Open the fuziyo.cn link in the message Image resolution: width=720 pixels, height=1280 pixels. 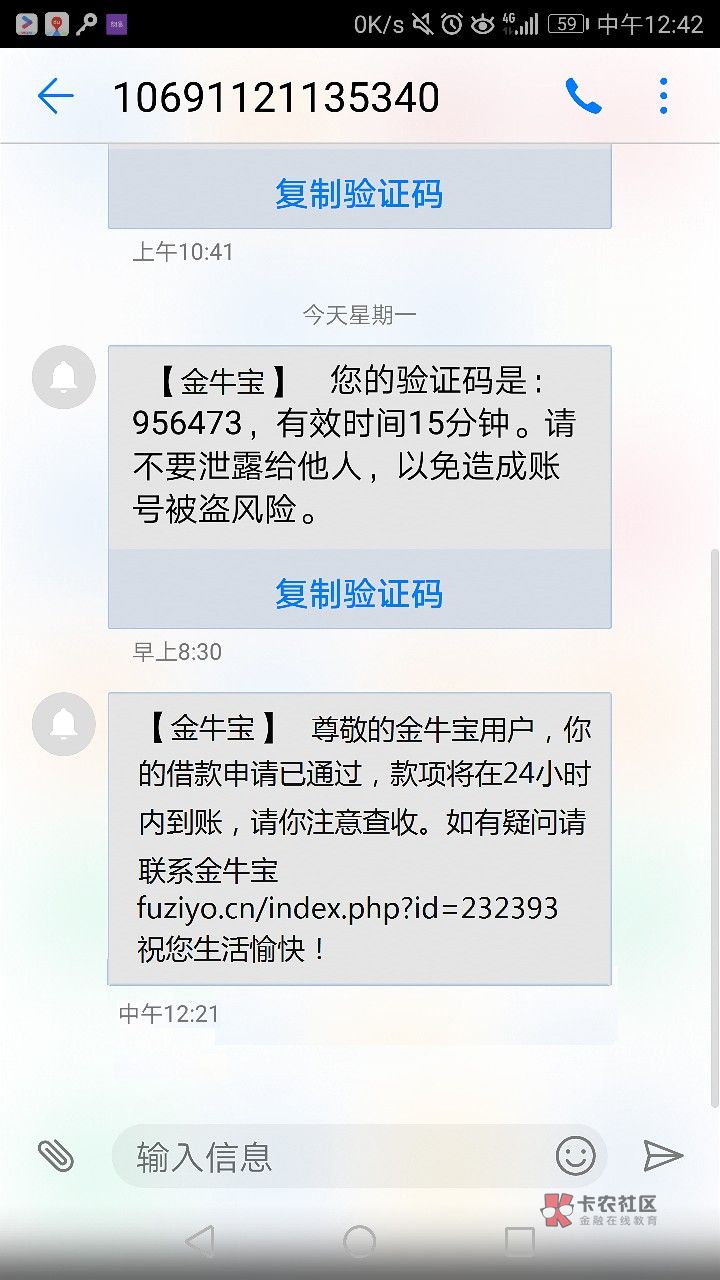click(x=348, y=908)
